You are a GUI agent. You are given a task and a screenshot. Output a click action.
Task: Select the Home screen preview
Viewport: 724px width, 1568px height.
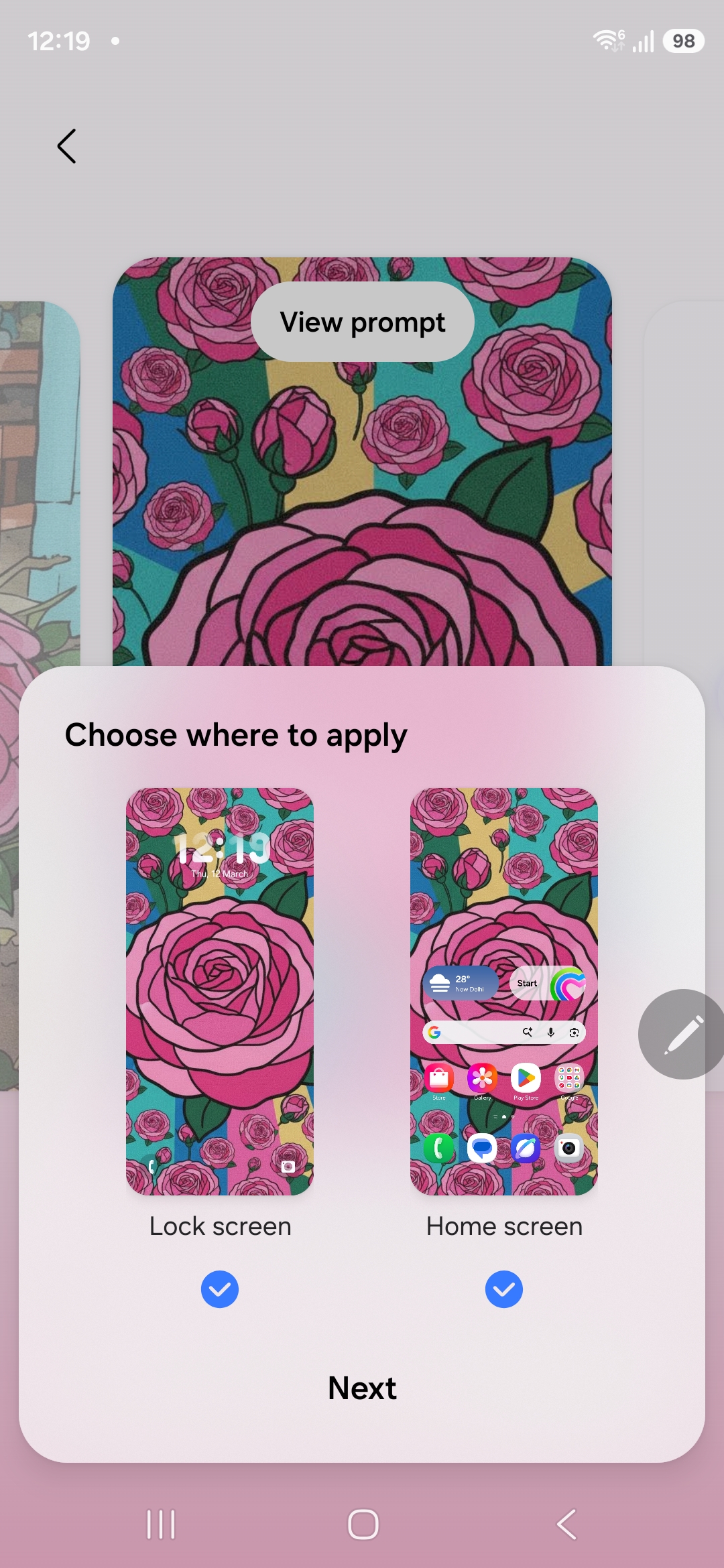pos(504,991)
